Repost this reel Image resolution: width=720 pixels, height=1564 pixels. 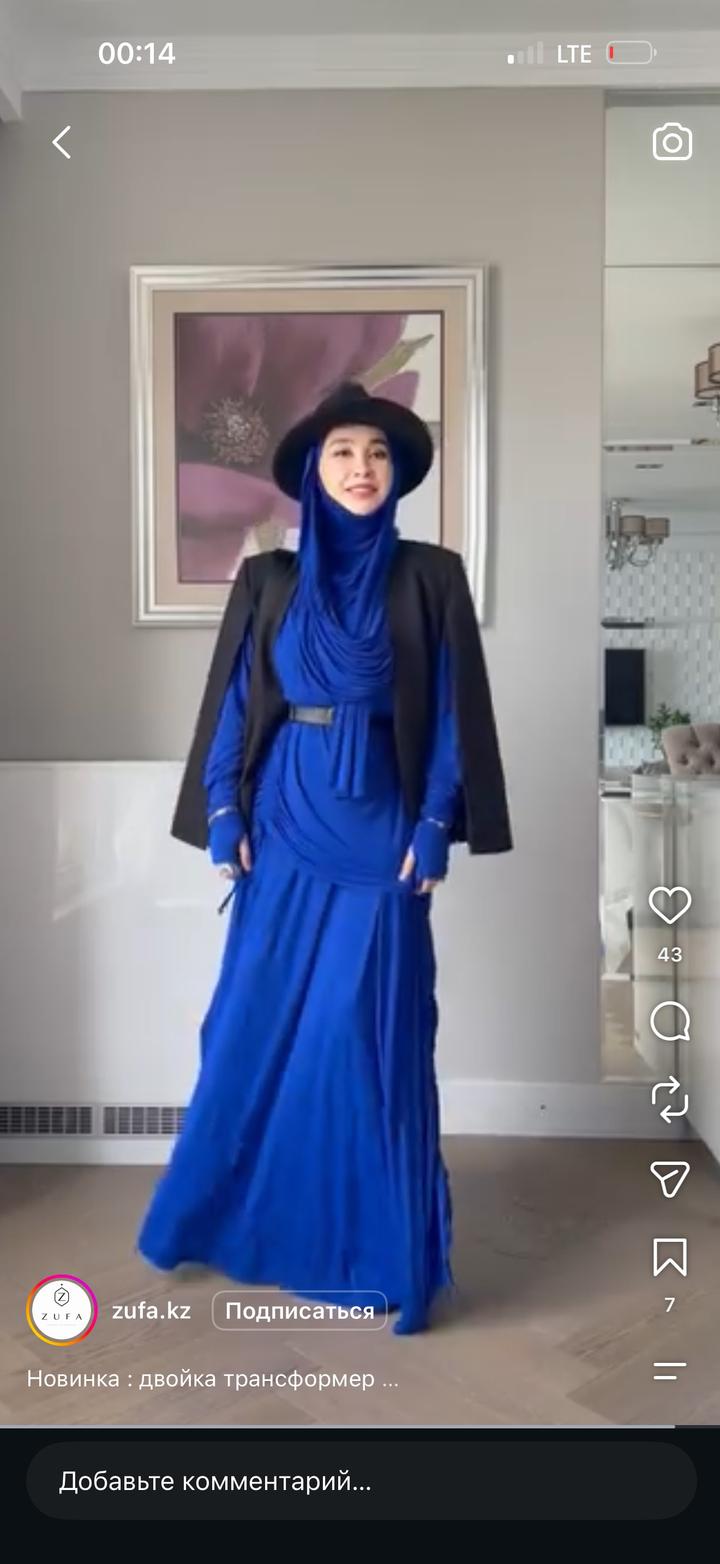click(x=669, y=1099)
